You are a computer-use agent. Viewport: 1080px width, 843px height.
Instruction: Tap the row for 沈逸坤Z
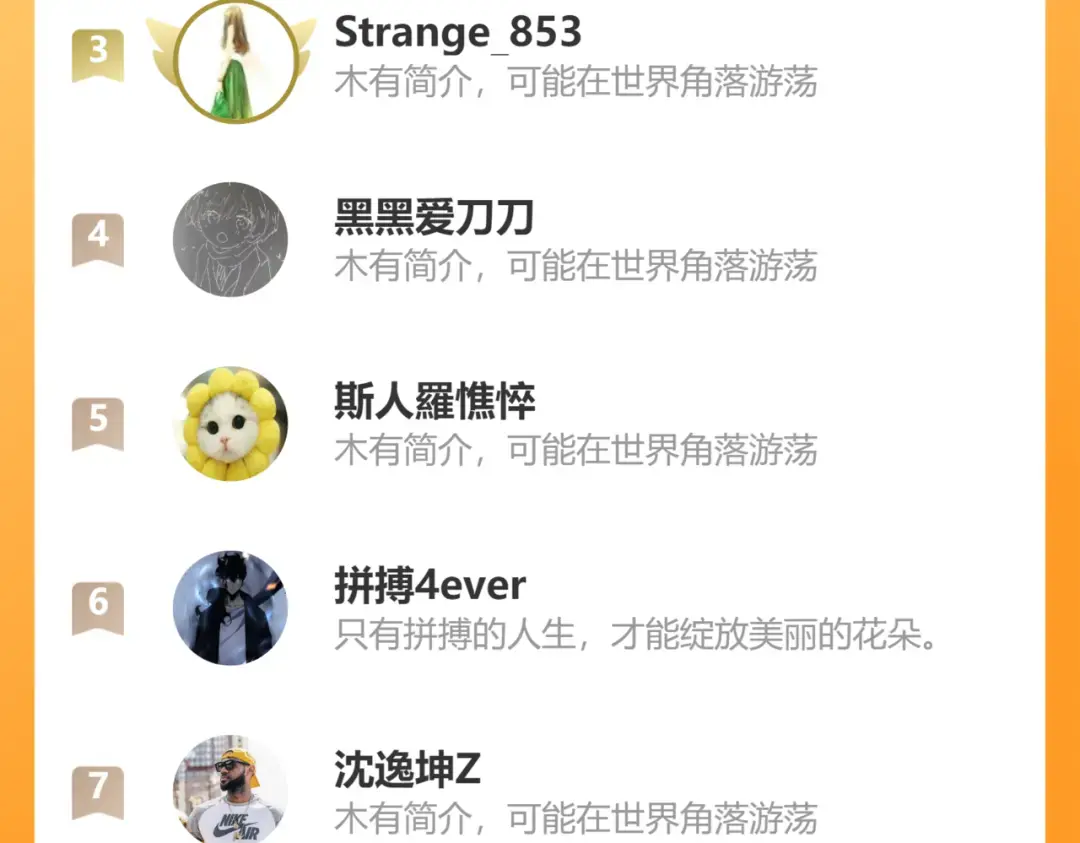click(x=407, y=770)
